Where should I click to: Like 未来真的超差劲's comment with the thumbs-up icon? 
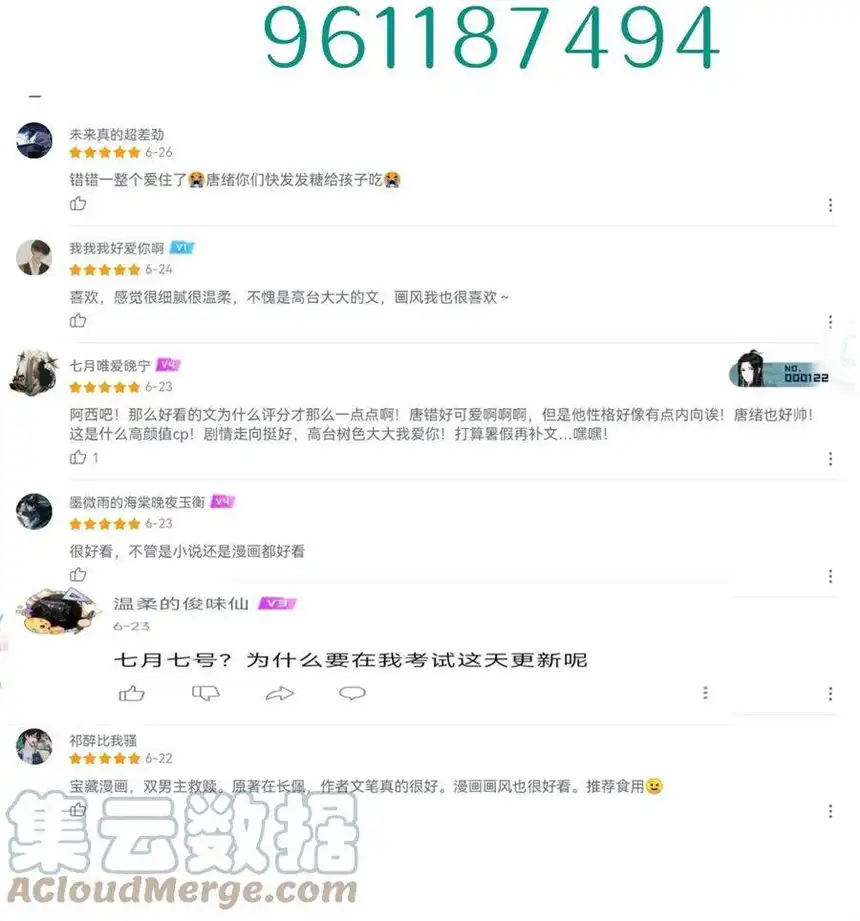pyautogui.click(x=79, y=204)
